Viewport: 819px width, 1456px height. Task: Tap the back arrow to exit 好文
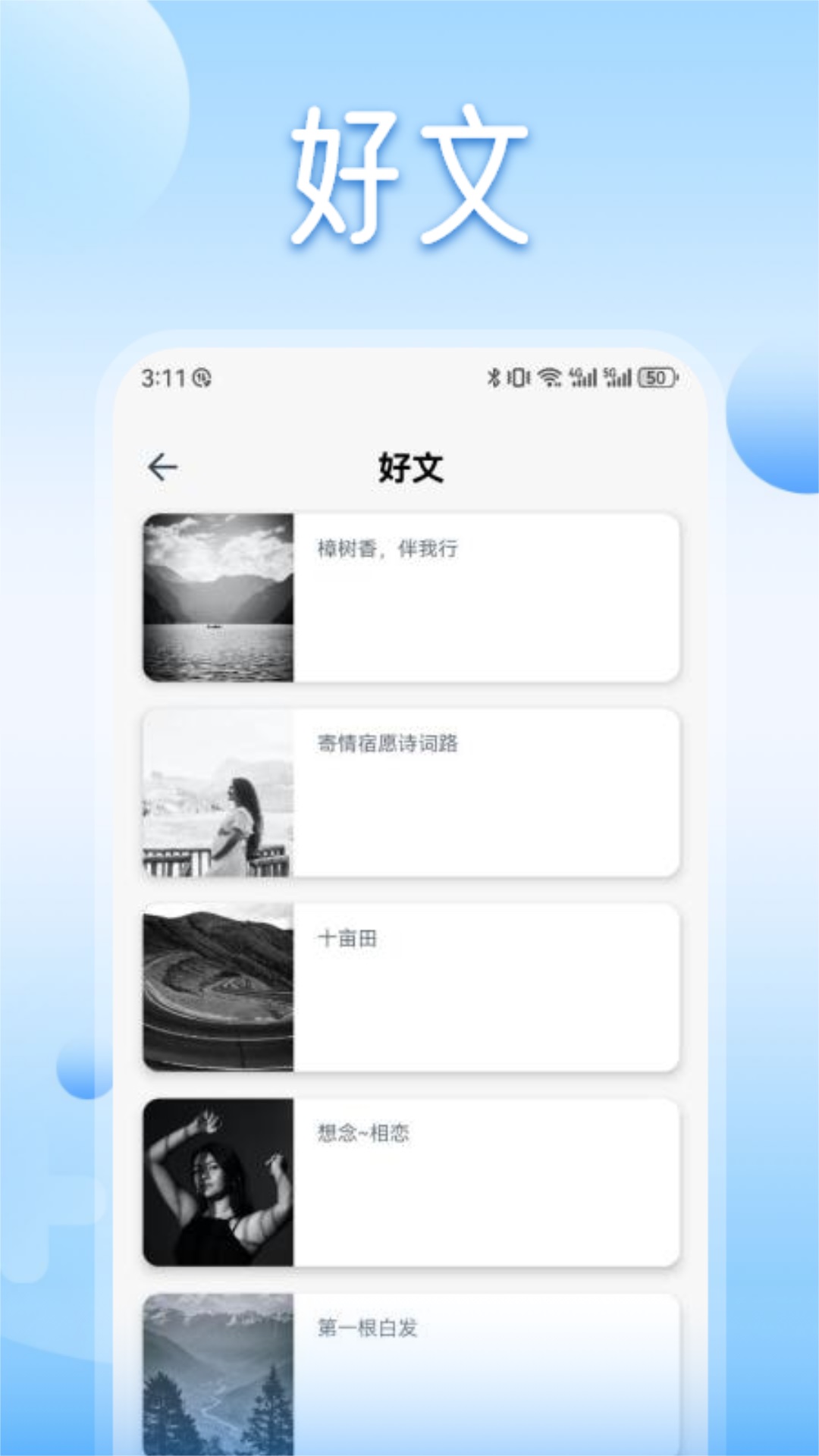click(162, 468)
